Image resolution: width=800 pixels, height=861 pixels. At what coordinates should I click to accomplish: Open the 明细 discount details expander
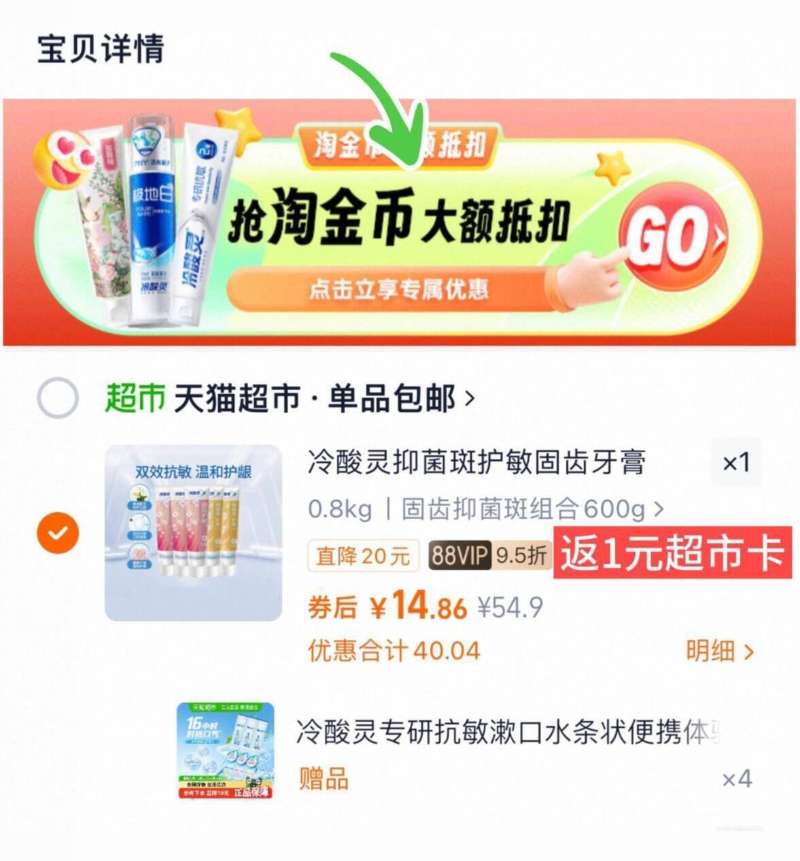tap(713, 647)
